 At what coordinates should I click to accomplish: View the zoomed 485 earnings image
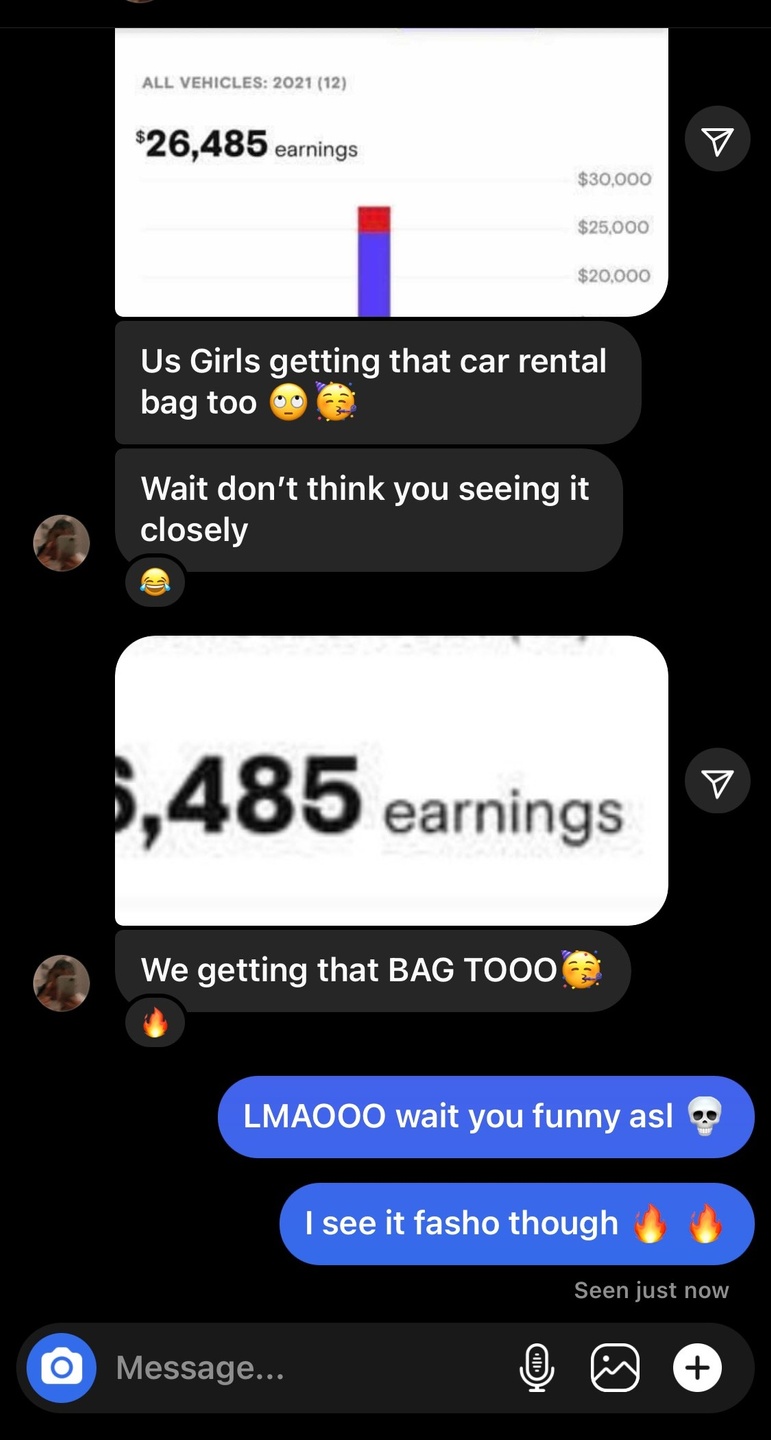click(390, 780)
